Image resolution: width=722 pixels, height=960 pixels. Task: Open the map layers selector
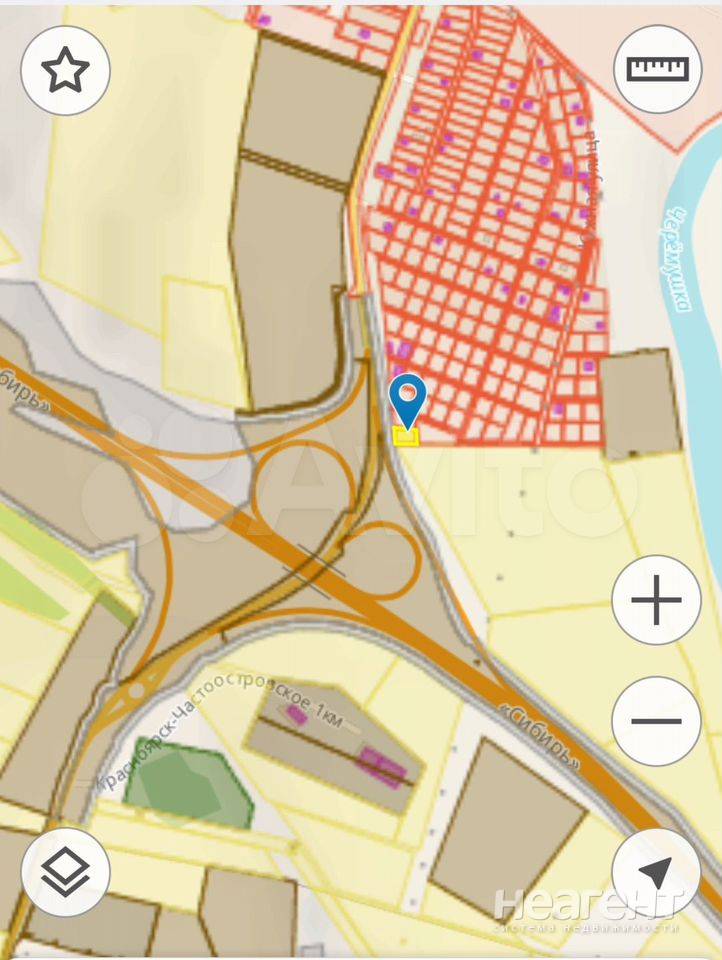[65, 873]
